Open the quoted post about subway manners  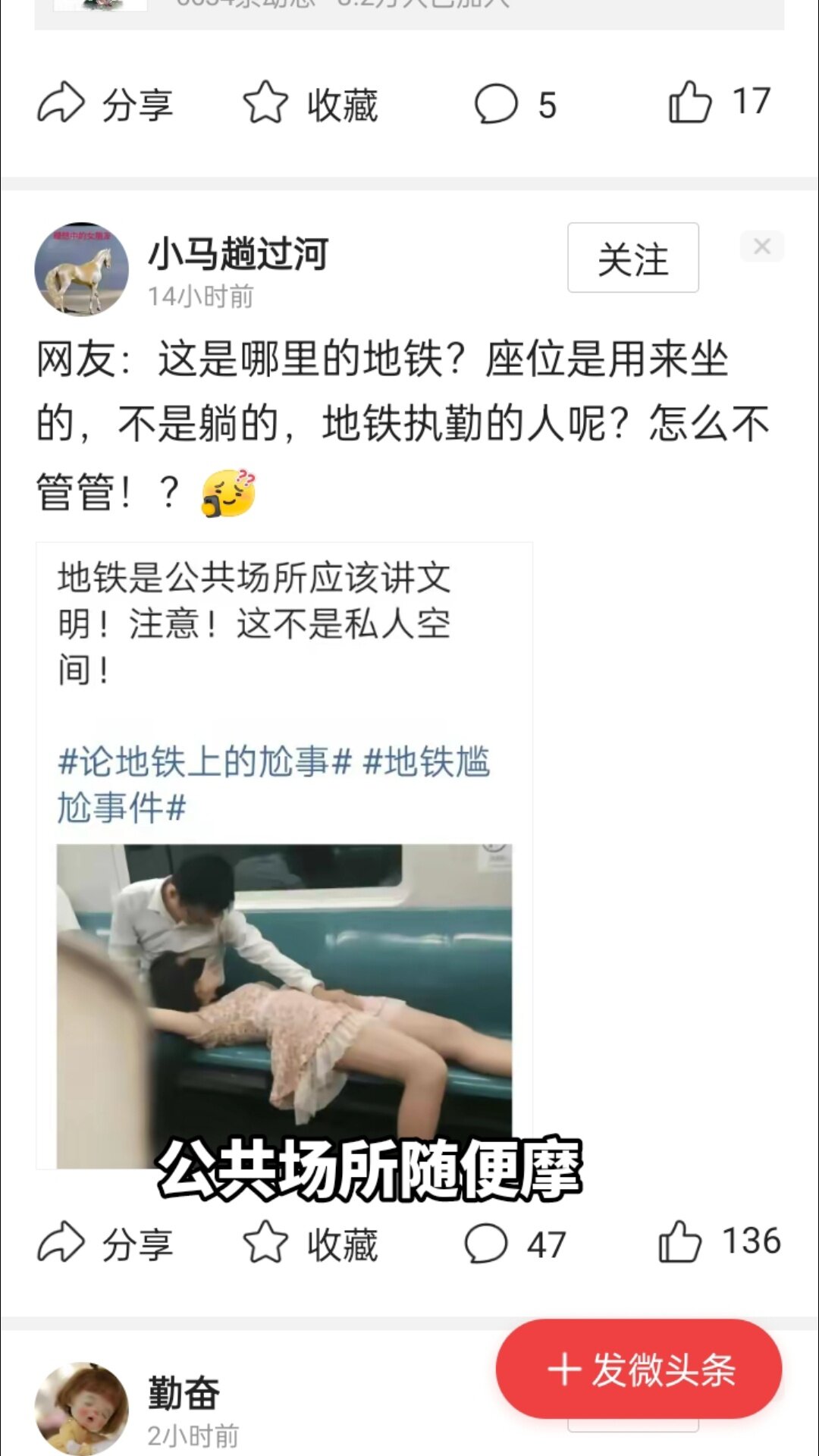284,855
